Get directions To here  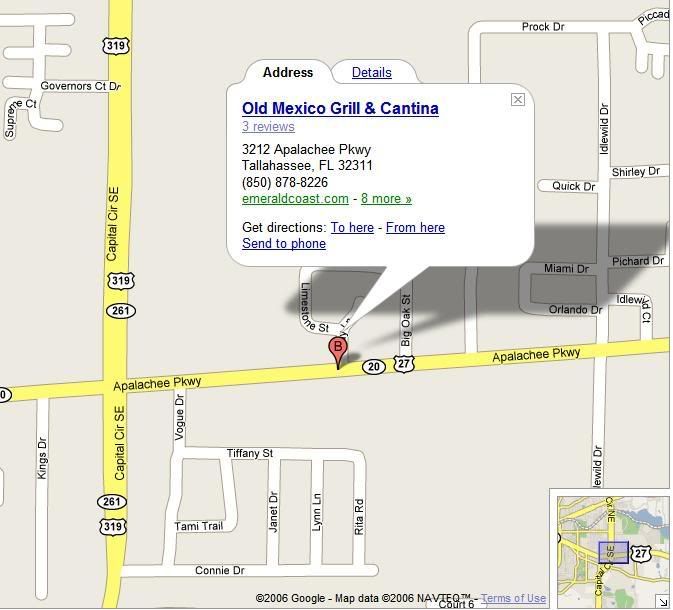click(x=352, y=228)
